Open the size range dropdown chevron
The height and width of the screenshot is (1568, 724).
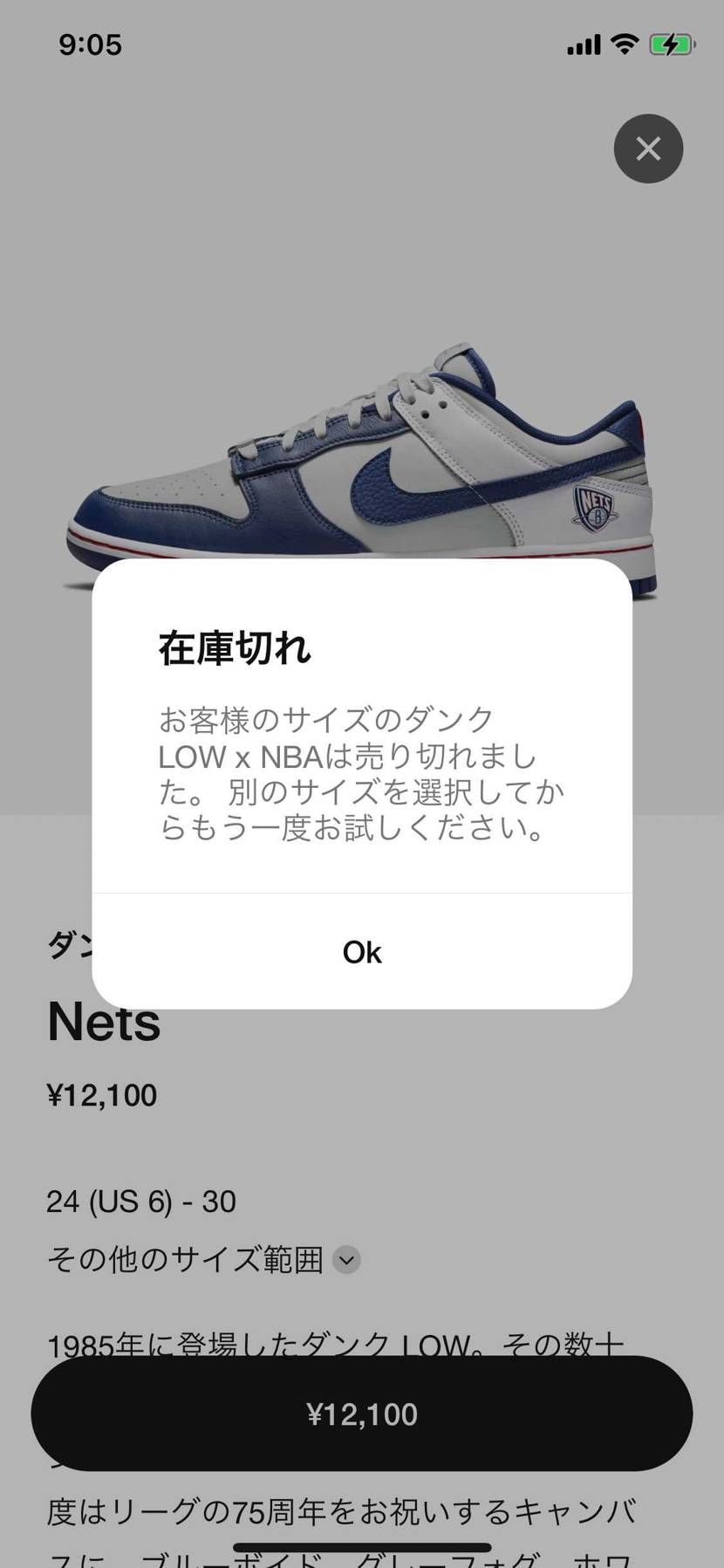(x=347, y=1261)
